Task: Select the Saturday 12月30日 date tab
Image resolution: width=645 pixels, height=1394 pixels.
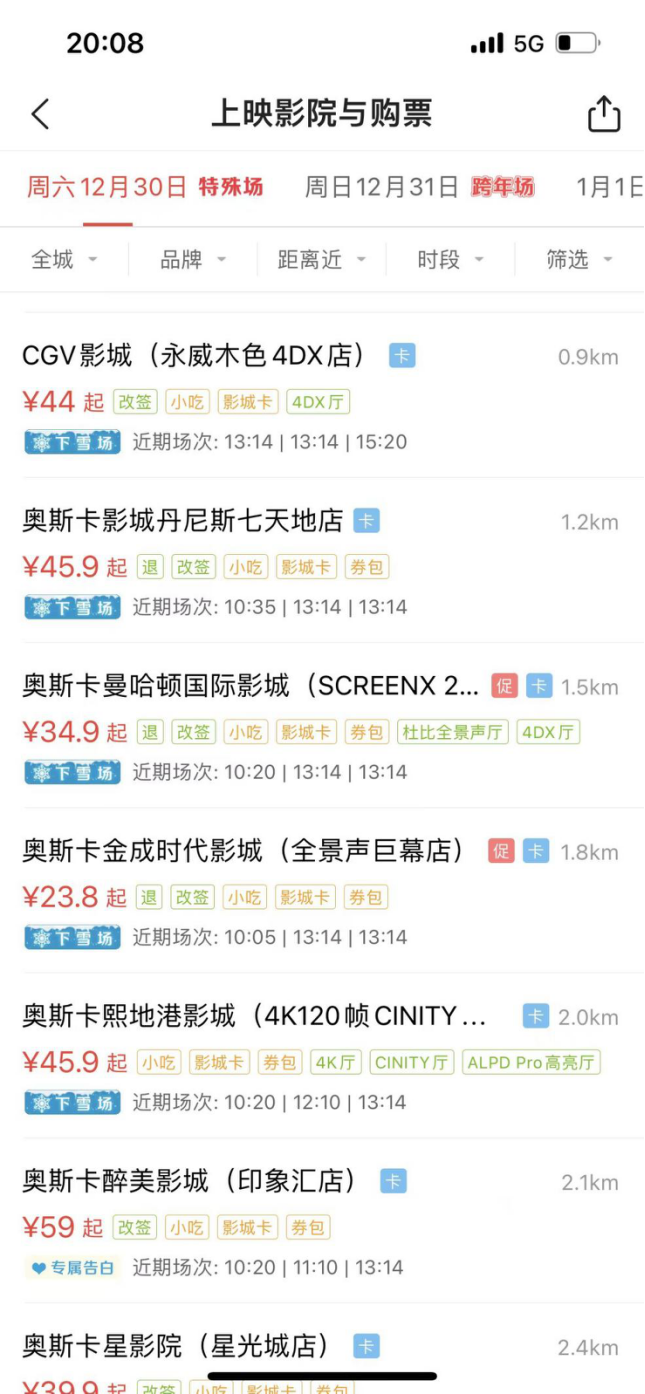Action: click(144, 187)
